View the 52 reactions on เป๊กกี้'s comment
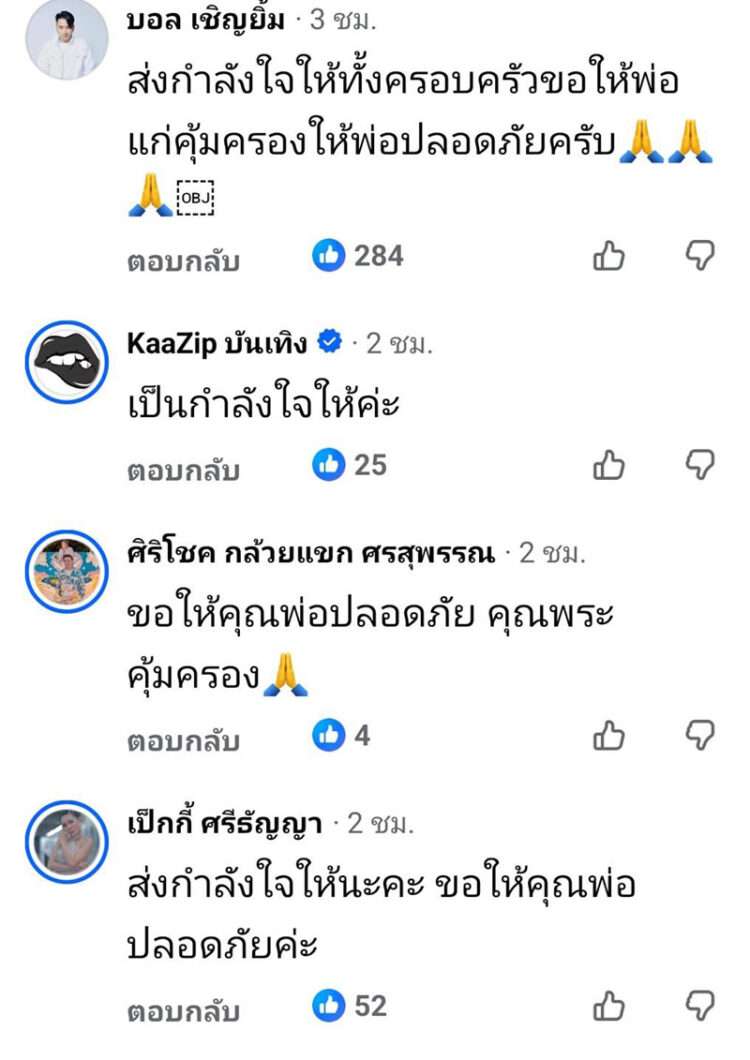Viewport: 750px width, 1060px height. (351, 1005)
